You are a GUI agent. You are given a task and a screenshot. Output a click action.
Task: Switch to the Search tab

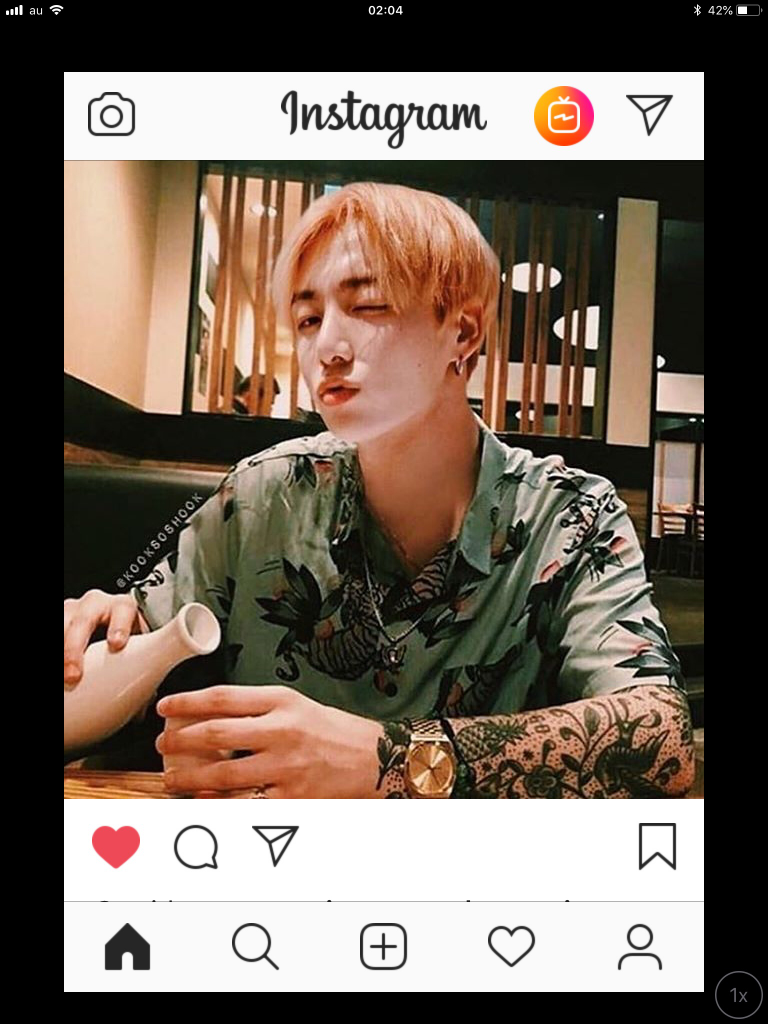coord(255,946)
